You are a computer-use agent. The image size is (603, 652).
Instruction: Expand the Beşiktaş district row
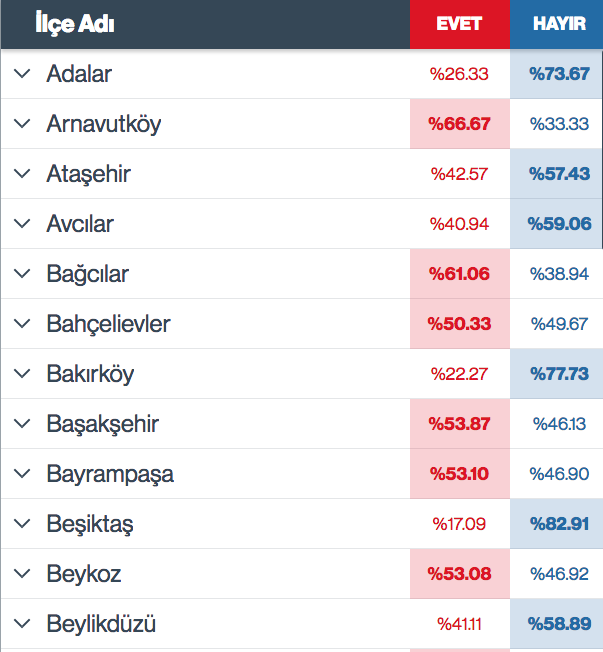(x=23, y=524)
